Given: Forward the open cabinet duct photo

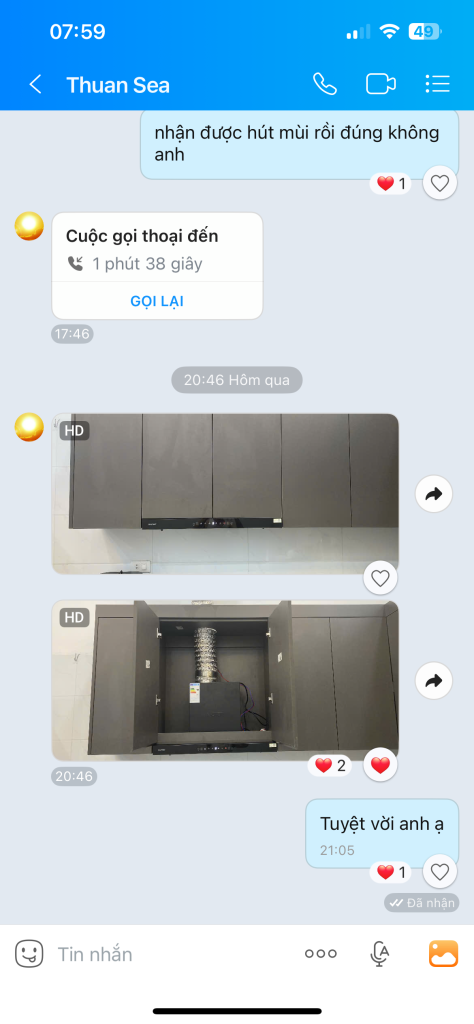Looking at the screenshot, I should pos(434,681).
